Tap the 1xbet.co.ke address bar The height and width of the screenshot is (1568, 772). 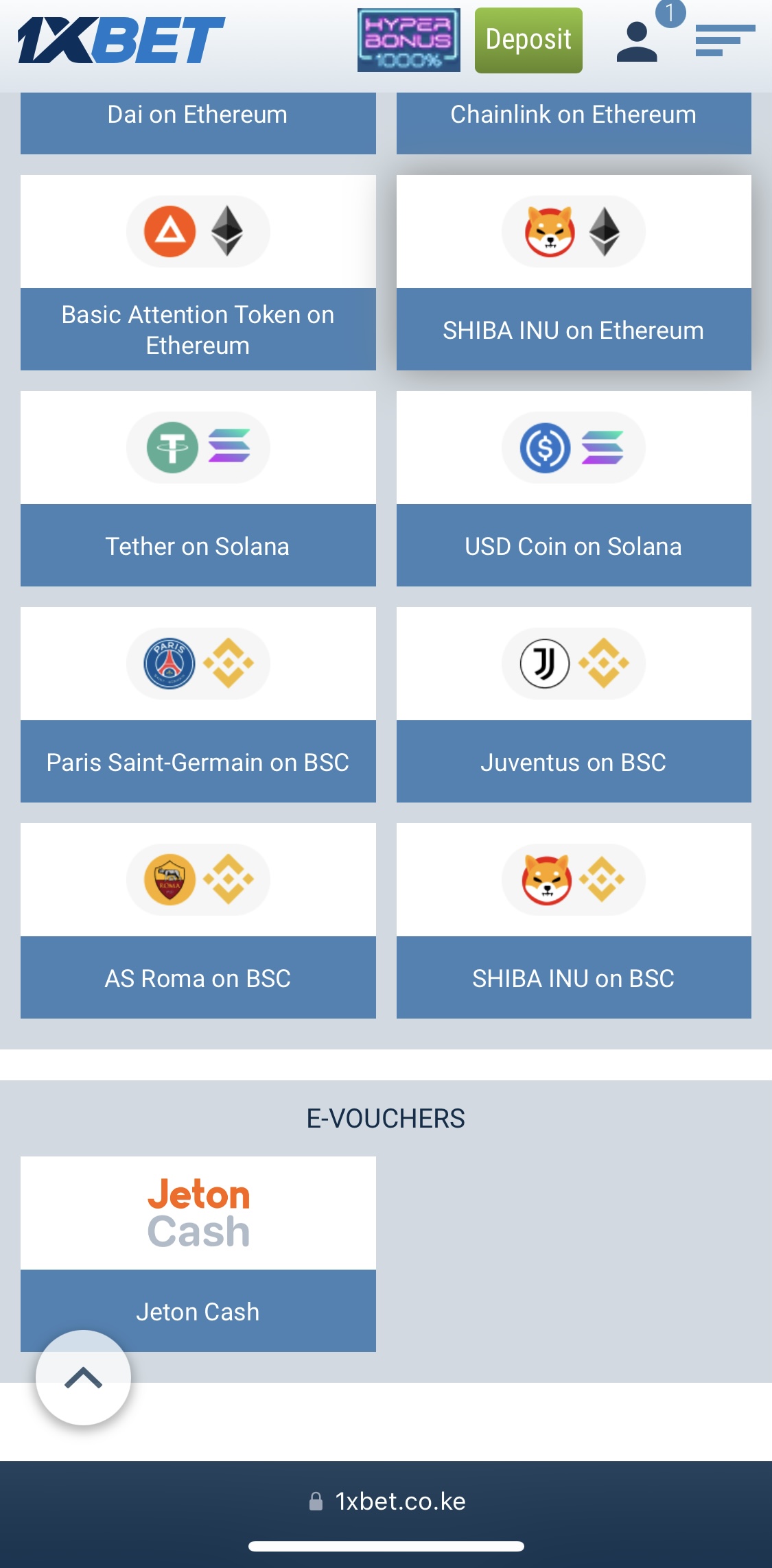click(x=386, y=1501)
